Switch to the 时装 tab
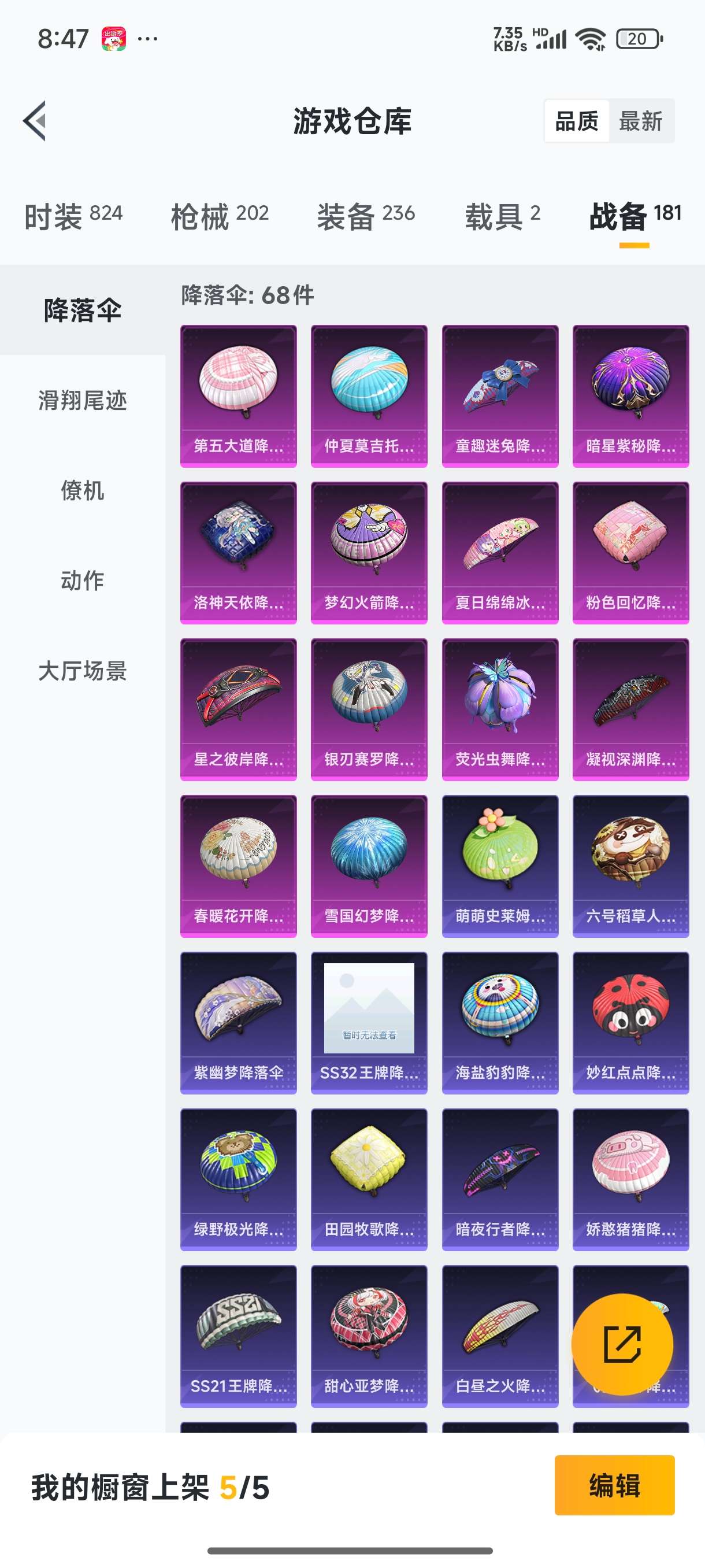This screenshot has height=1568, width=705. (73, 216)
